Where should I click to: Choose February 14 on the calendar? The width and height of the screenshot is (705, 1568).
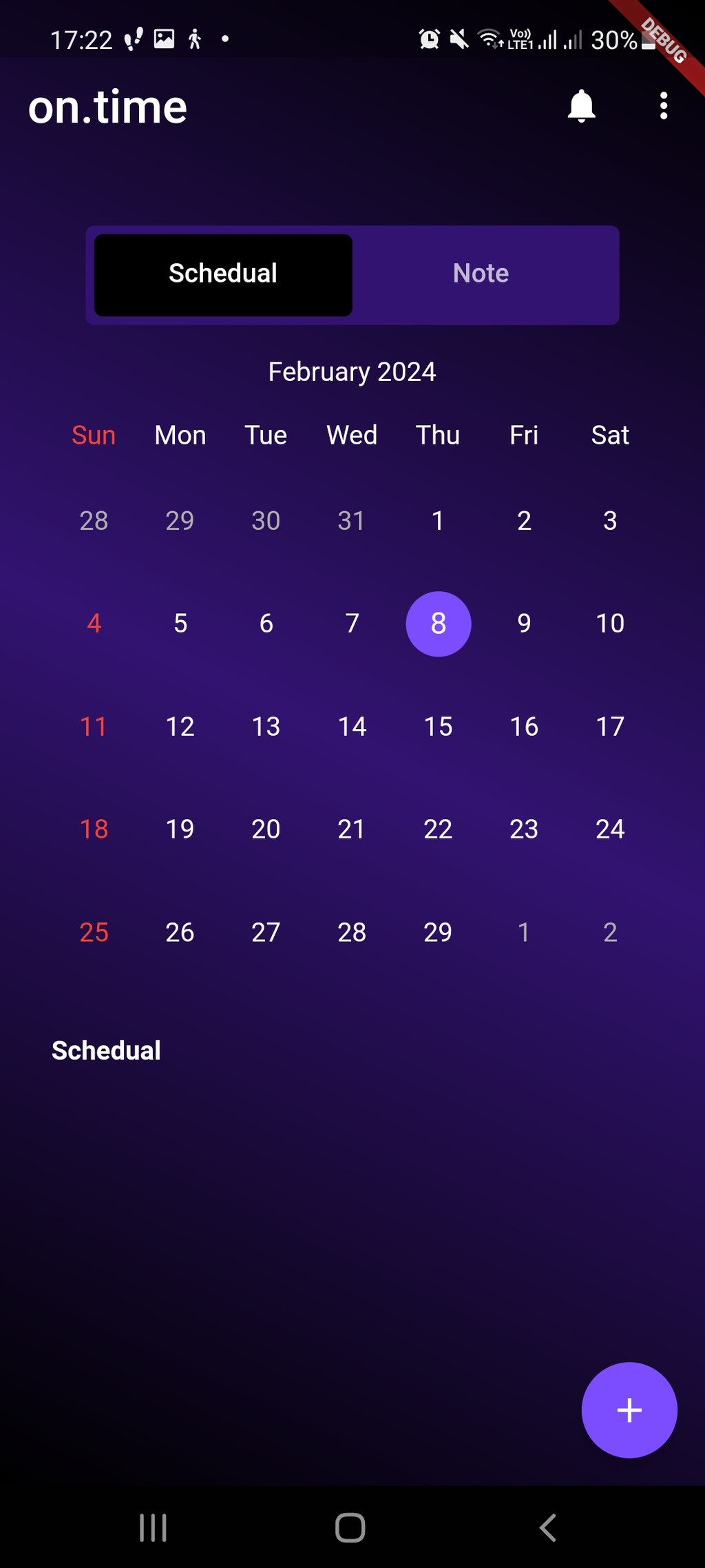pos(352,726)
